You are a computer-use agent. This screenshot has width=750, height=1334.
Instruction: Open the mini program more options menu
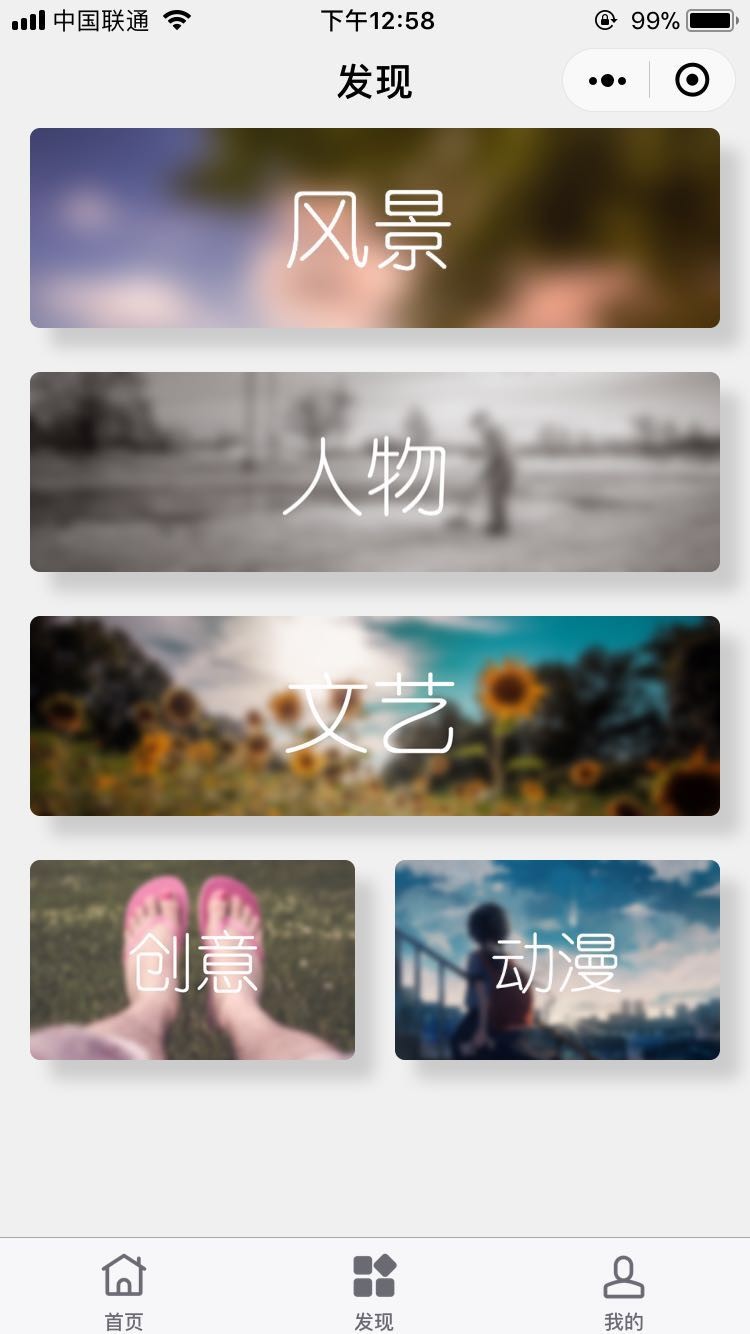(x=607, y=81)
